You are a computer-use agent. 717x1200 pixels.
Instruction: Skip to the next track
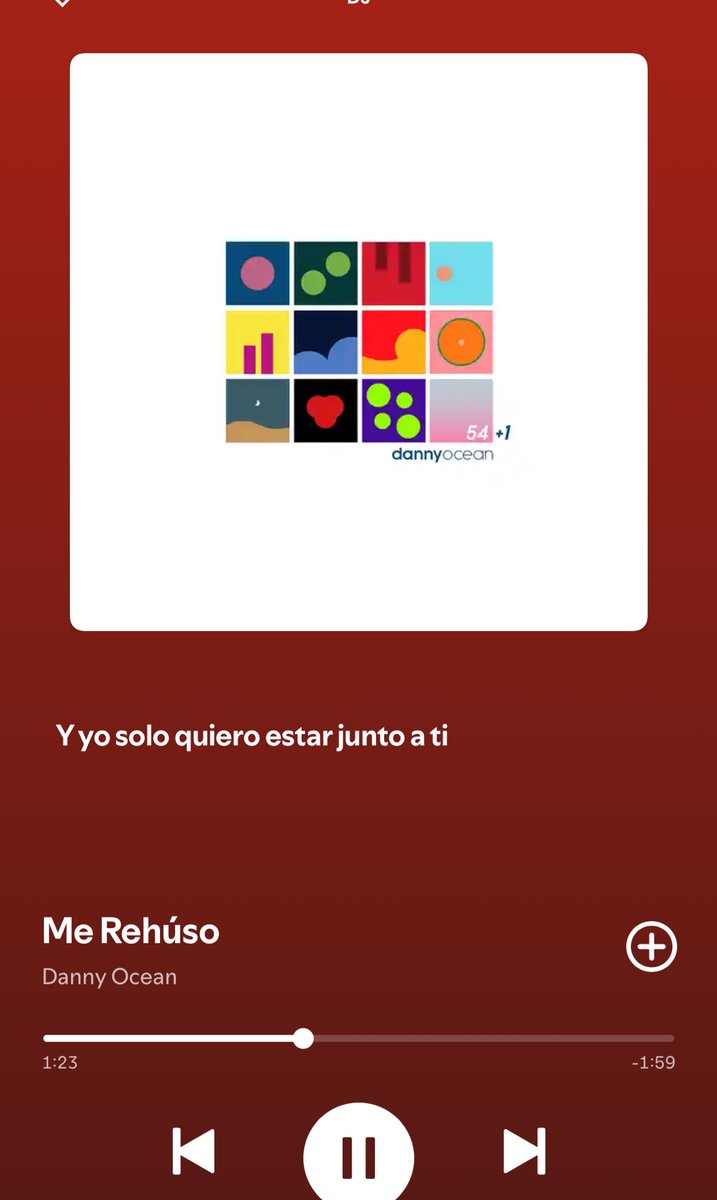(523, 1151)
